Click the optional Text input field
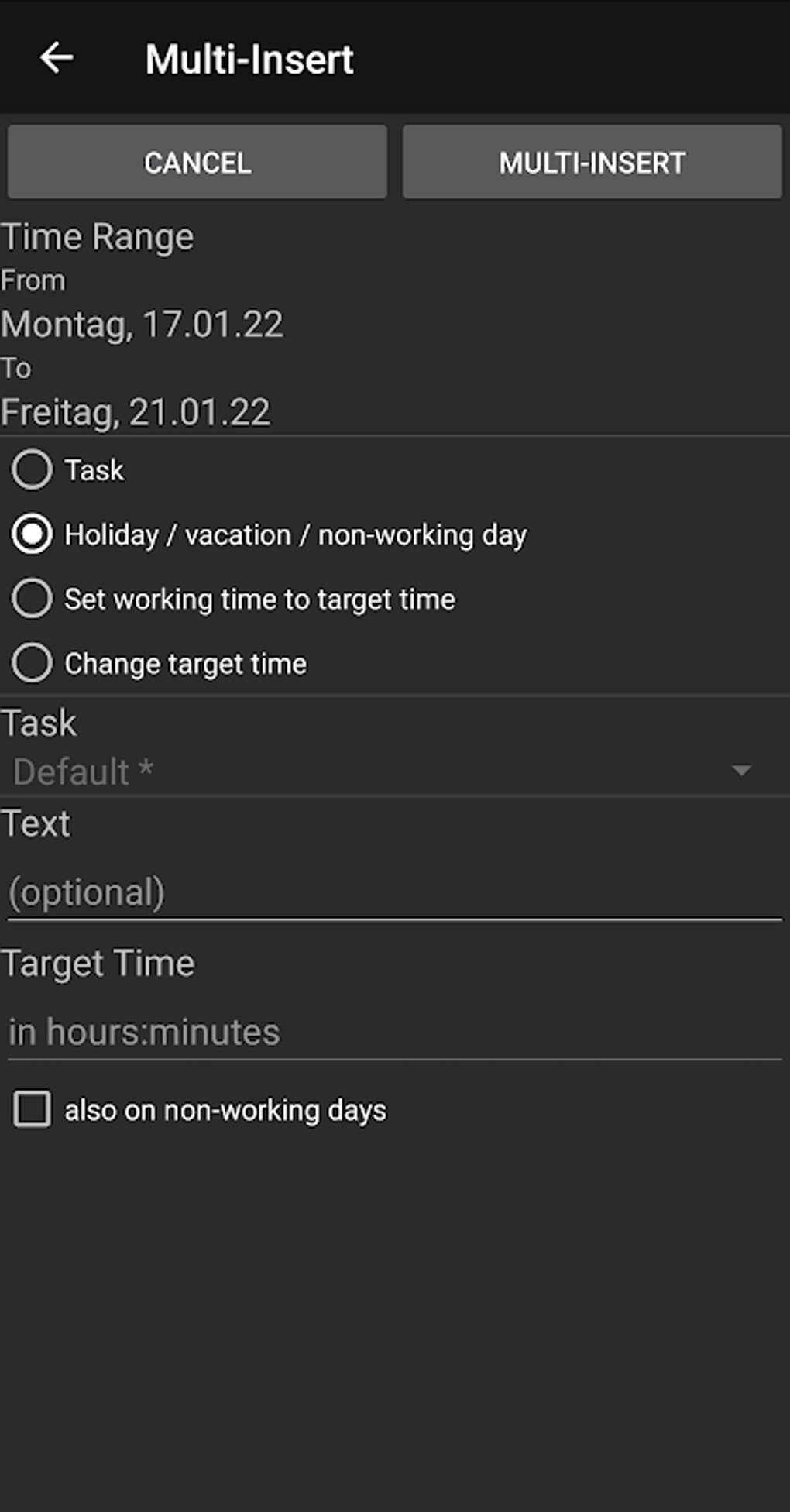 (310, 891)
